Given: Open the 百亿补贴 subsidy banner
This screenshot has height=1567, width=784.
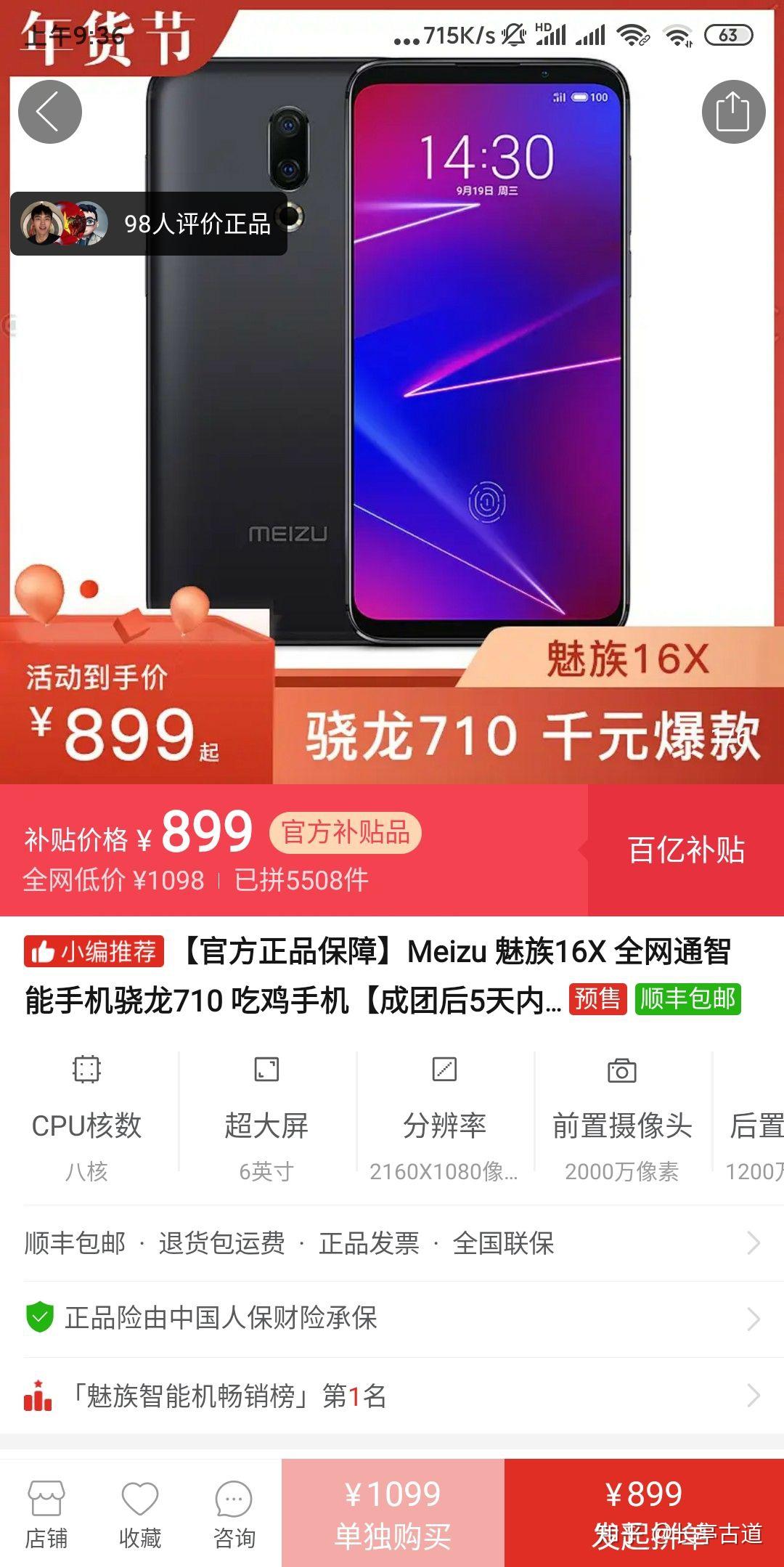Looking at the screenshot, I should pyautogui.click(x=685, y=850).
